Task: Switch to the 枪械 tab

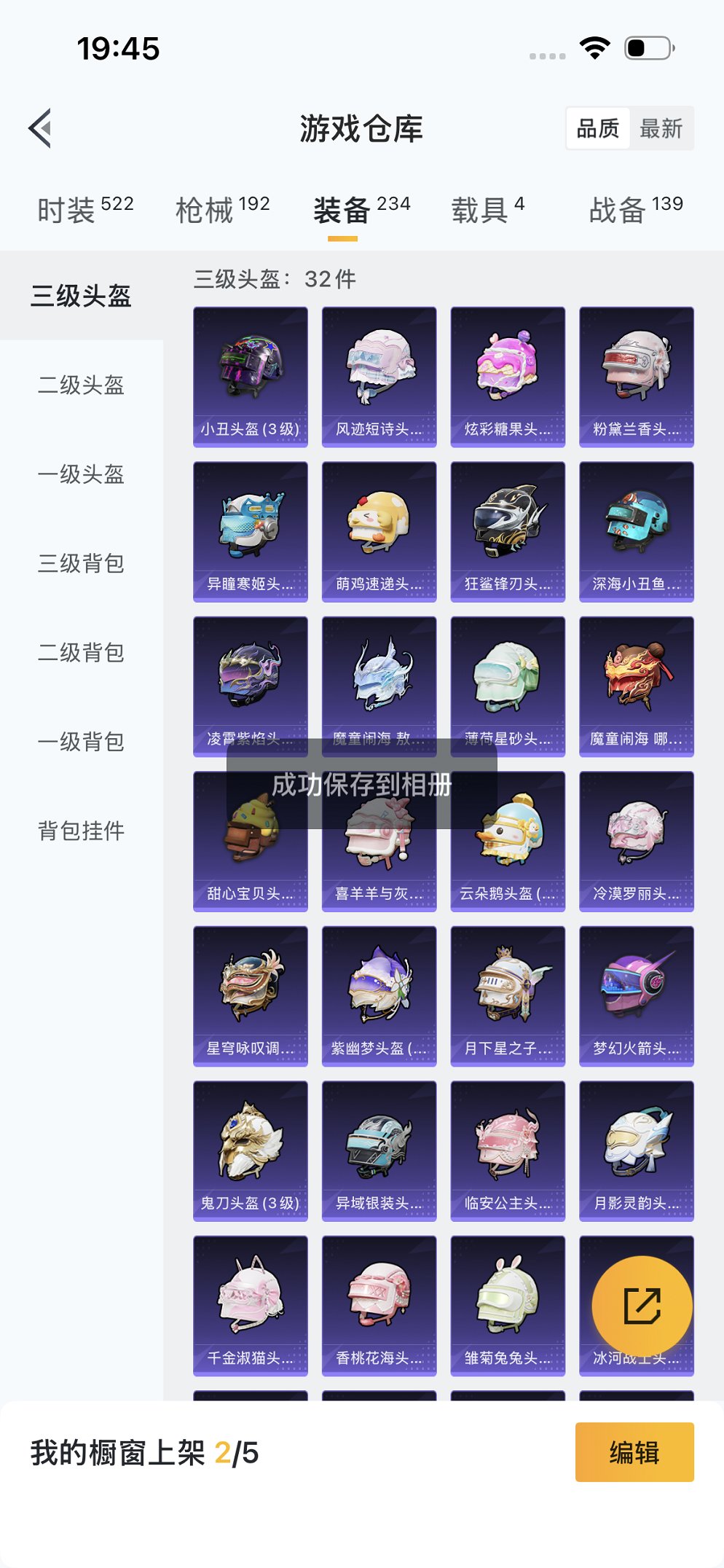Action: 222,210
